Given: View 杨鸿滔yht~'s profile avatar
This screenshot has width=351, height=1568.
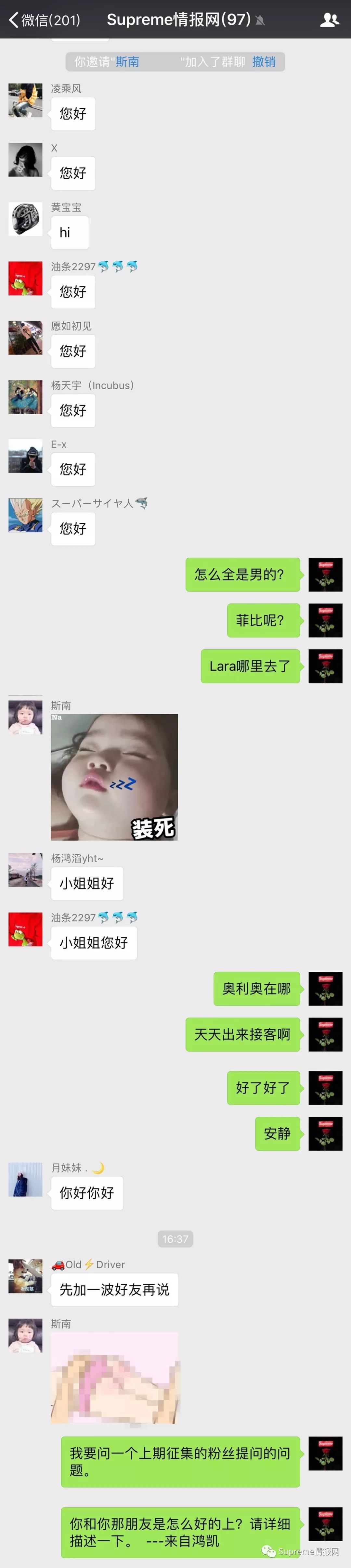Looking at the screenshot, I should pos(26,870).
